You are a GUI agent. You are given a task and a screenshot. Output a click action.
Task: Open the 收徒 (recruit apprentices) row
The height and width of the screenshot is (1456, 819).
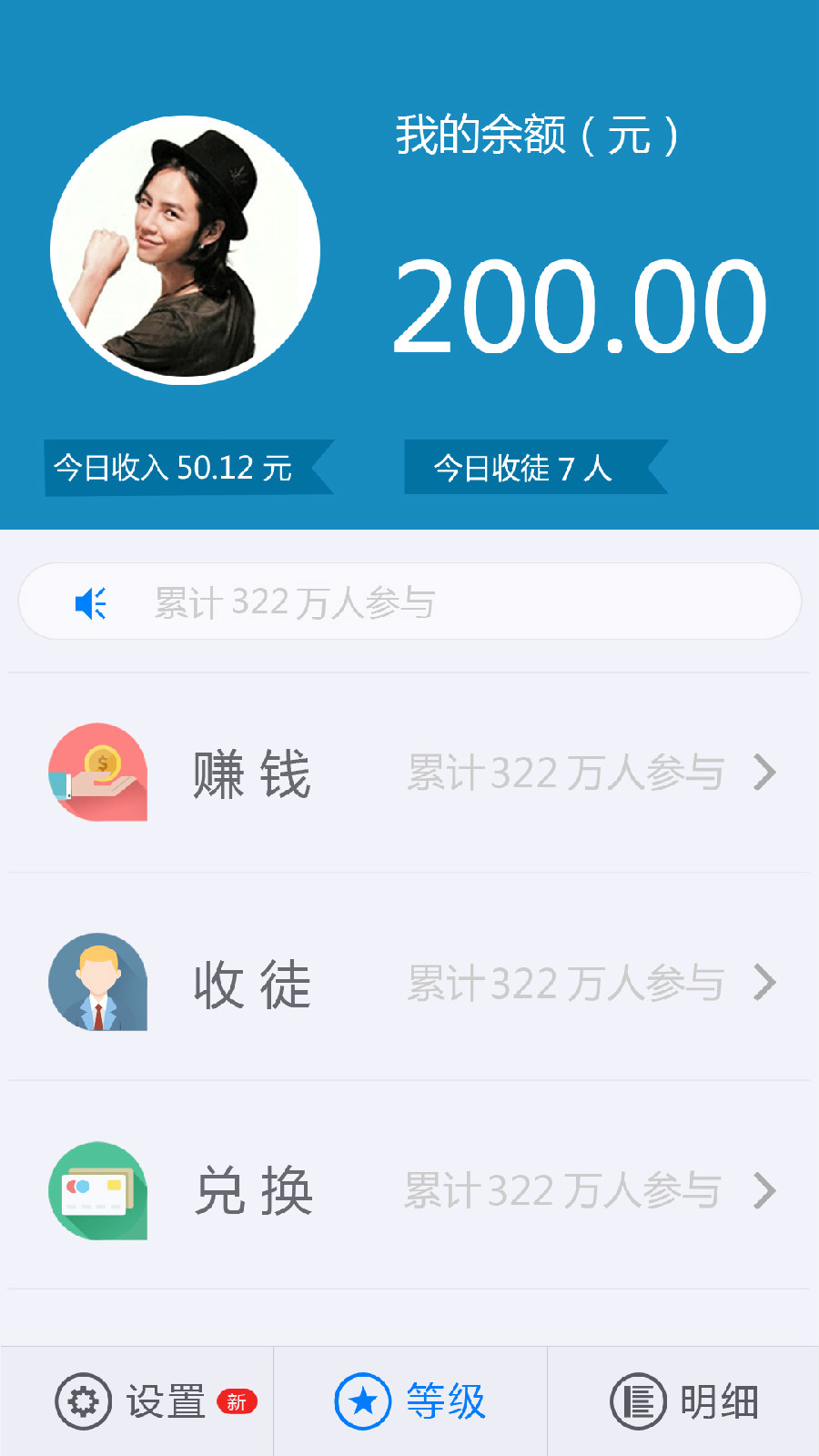tap(409, 983)
